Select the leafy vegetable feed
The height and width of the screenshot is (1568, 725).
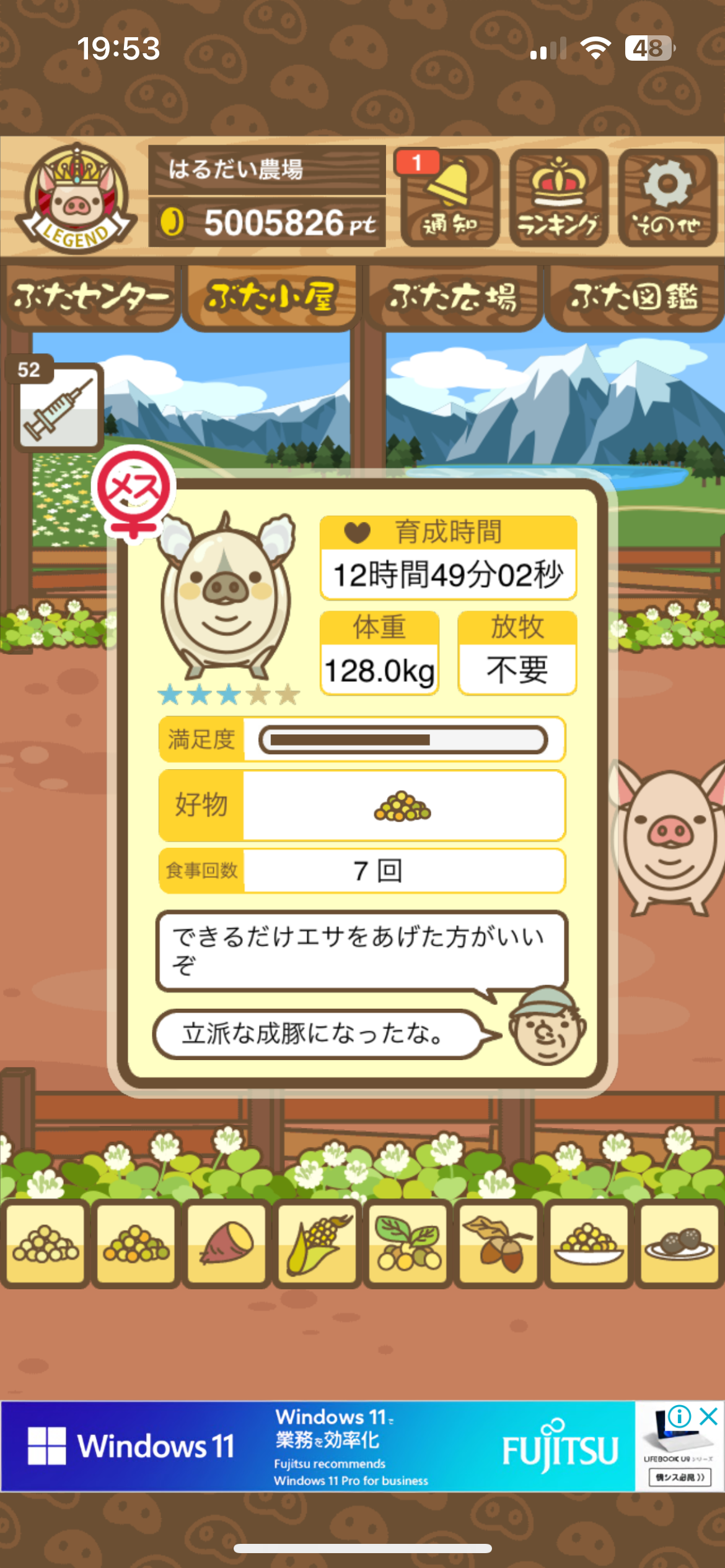coord(408,1242)
